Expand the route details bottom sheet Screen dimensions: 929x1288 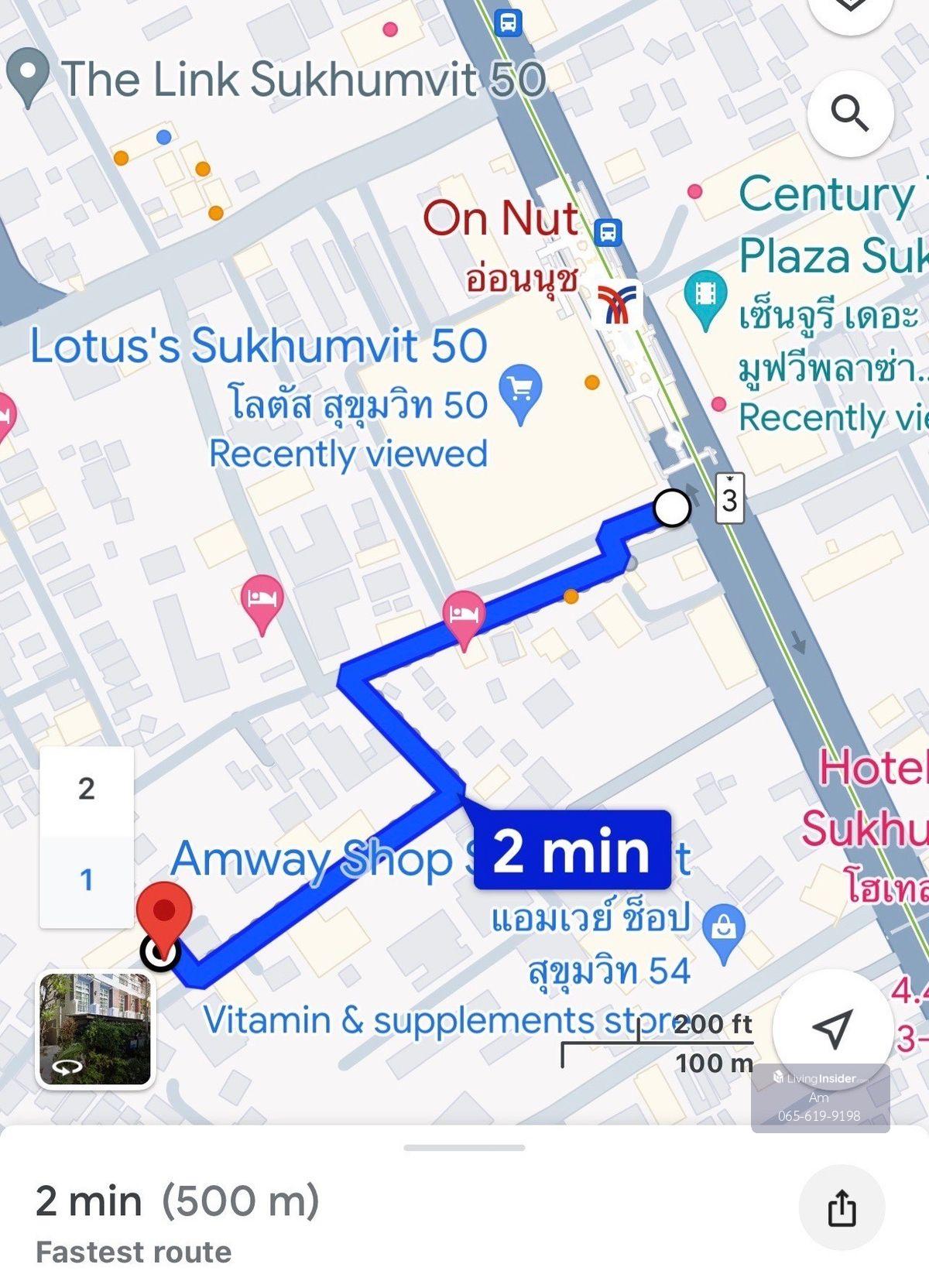464,1147
